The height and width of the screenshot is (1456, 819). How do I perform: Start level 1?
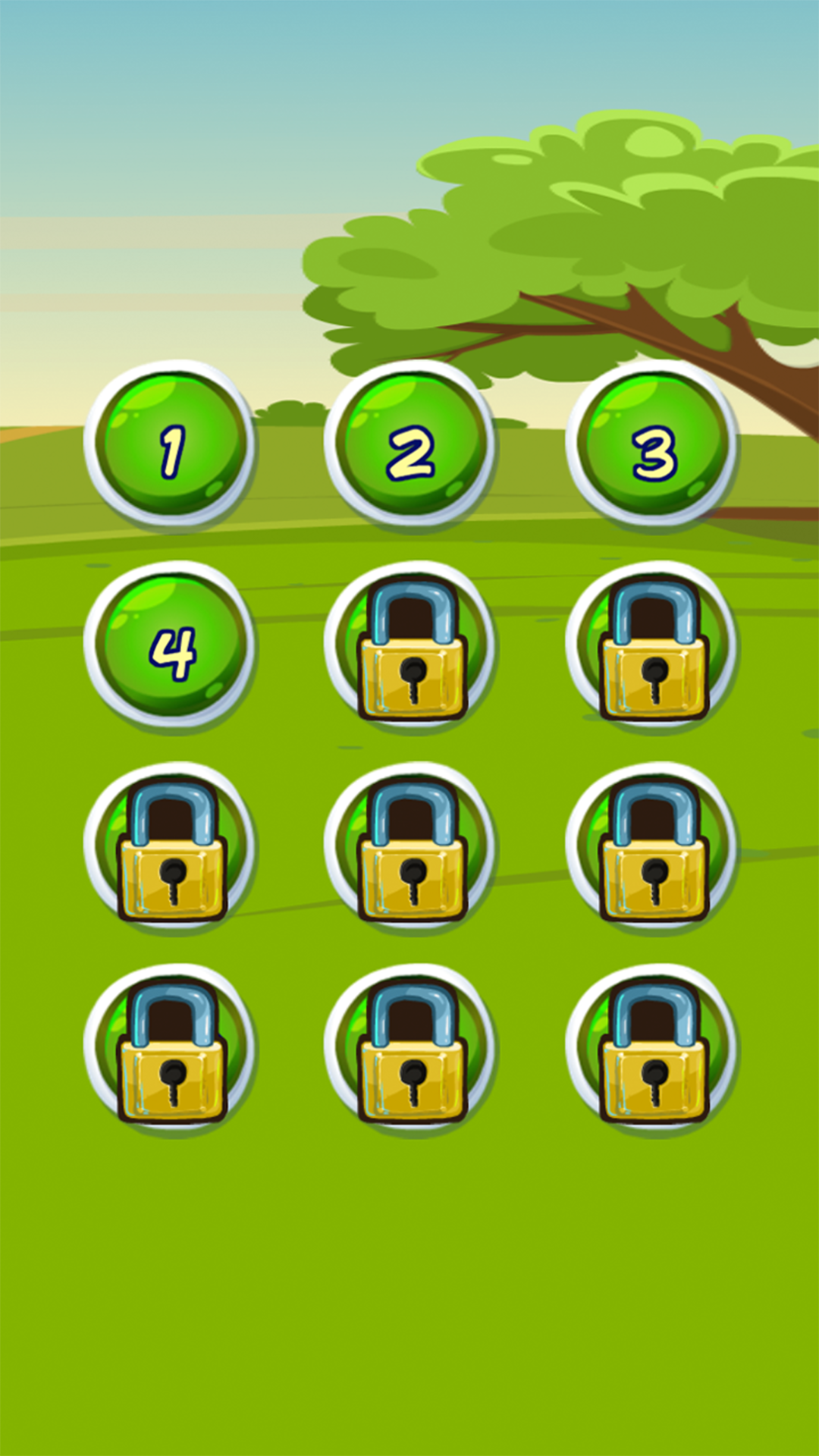click(170, 445)
